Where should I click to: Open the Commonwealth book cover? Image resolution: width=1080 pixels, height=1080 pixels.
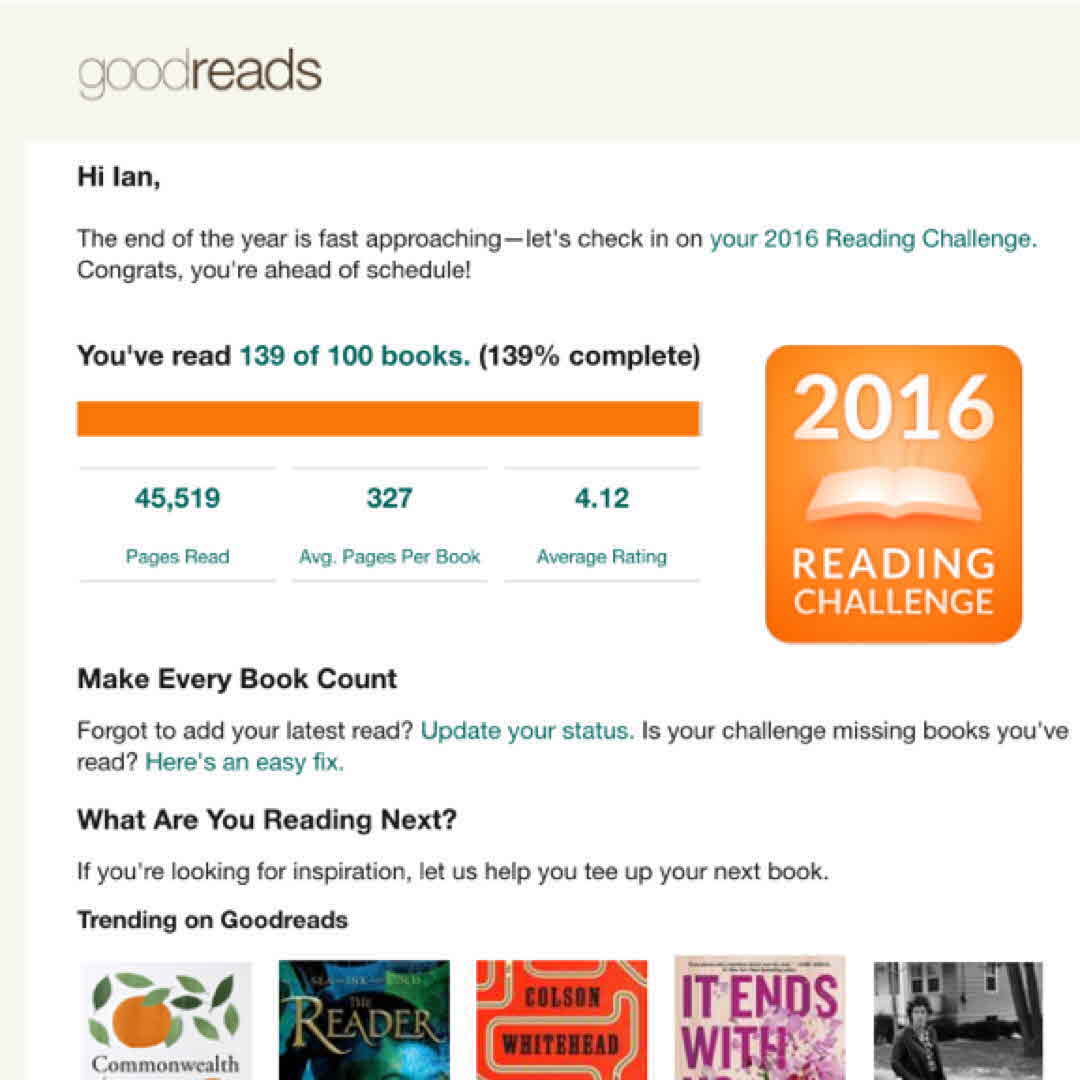166,1020
